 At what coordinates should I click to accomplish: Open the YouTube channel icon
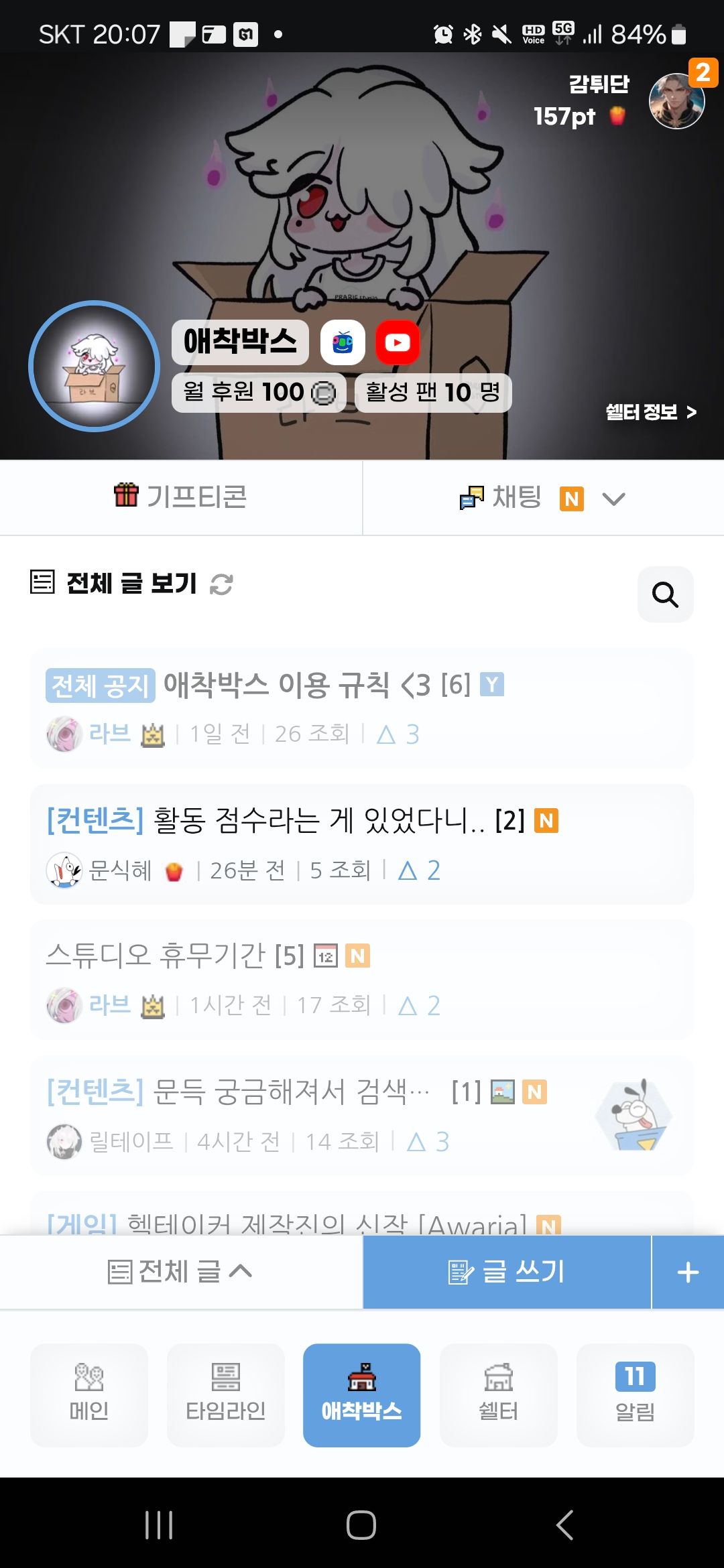tap(398, 342)
